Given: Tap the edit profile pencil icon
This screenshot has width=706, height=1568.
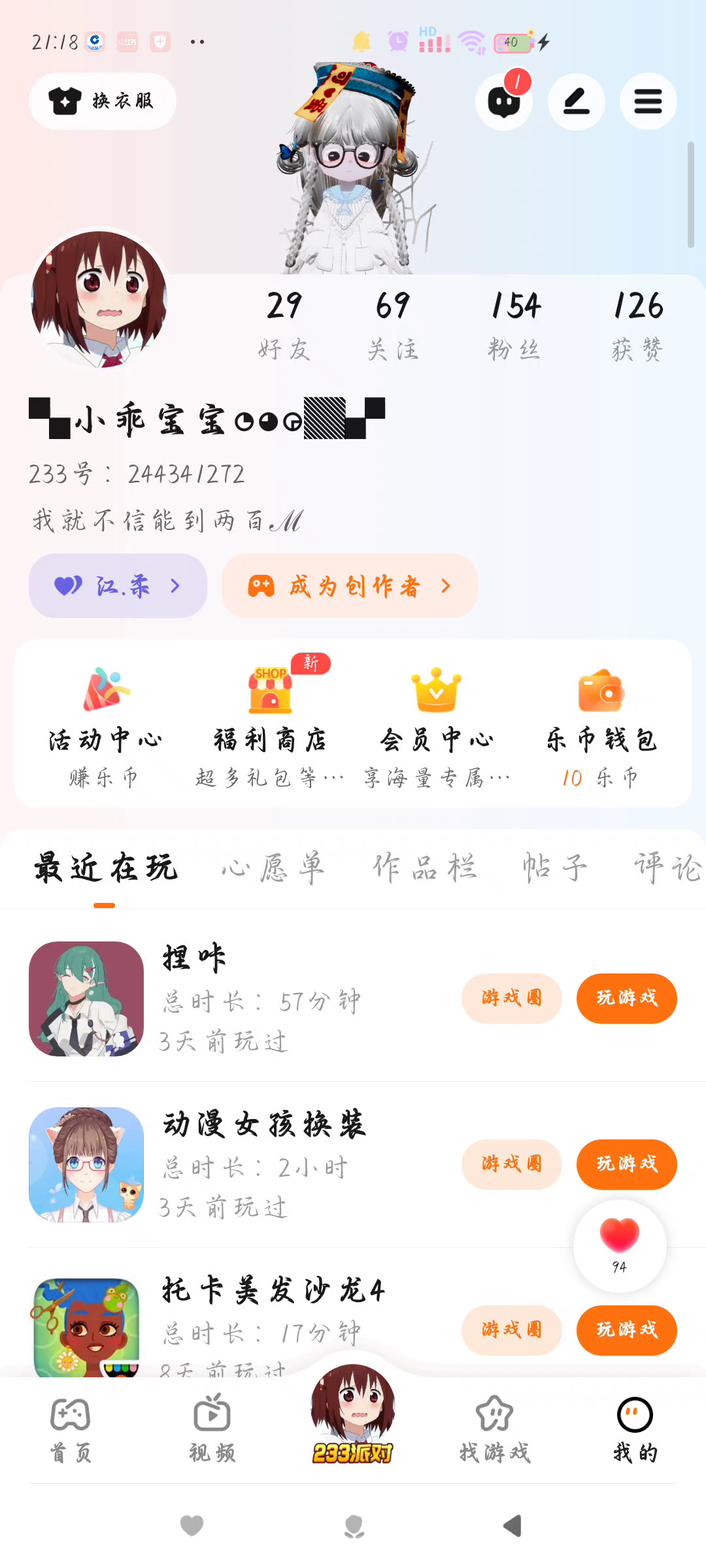Looking at the screenshot, I should click(576, 101).
